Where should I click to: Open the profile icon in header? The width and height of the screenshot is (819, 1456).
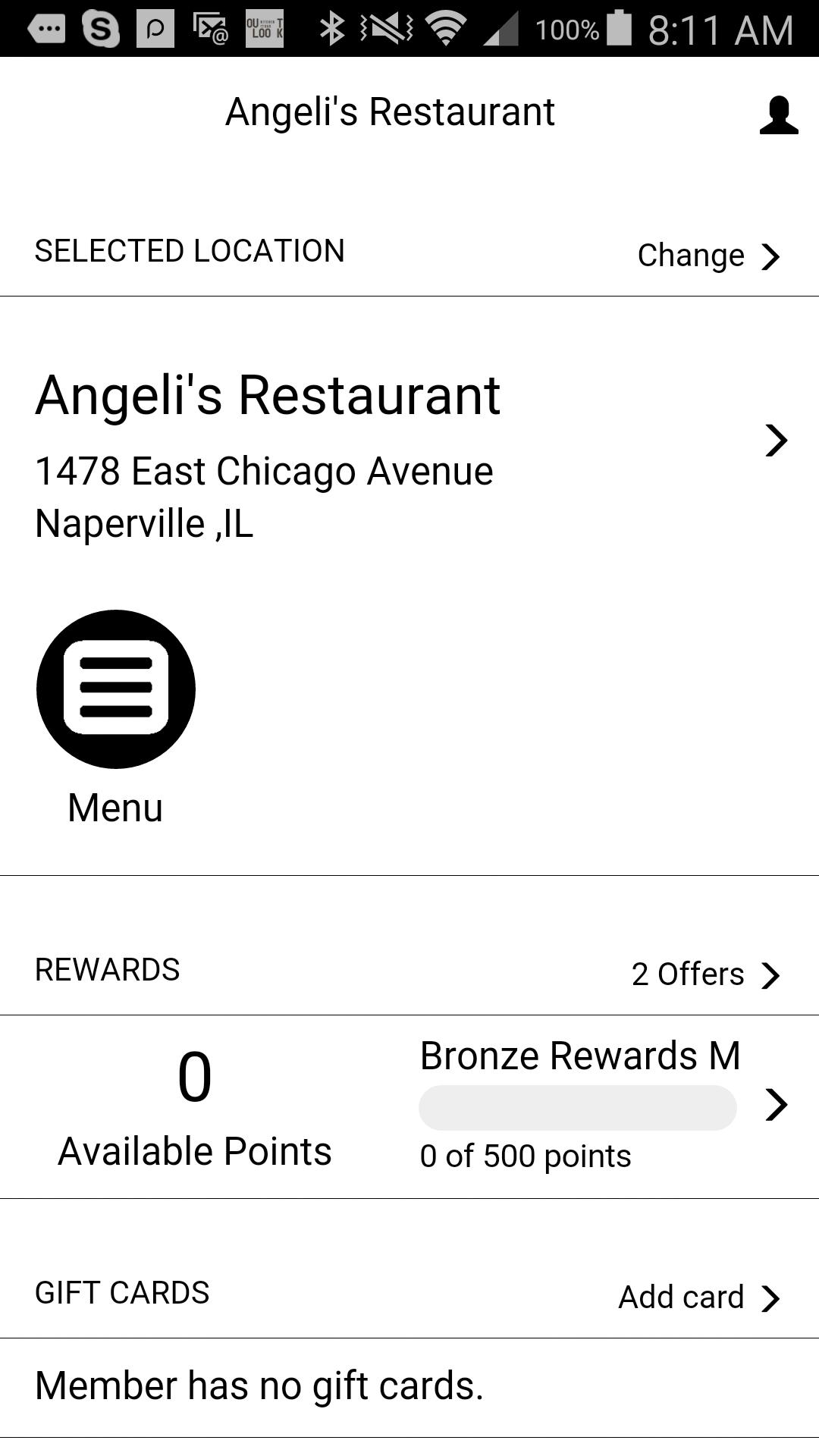[779, 115]
